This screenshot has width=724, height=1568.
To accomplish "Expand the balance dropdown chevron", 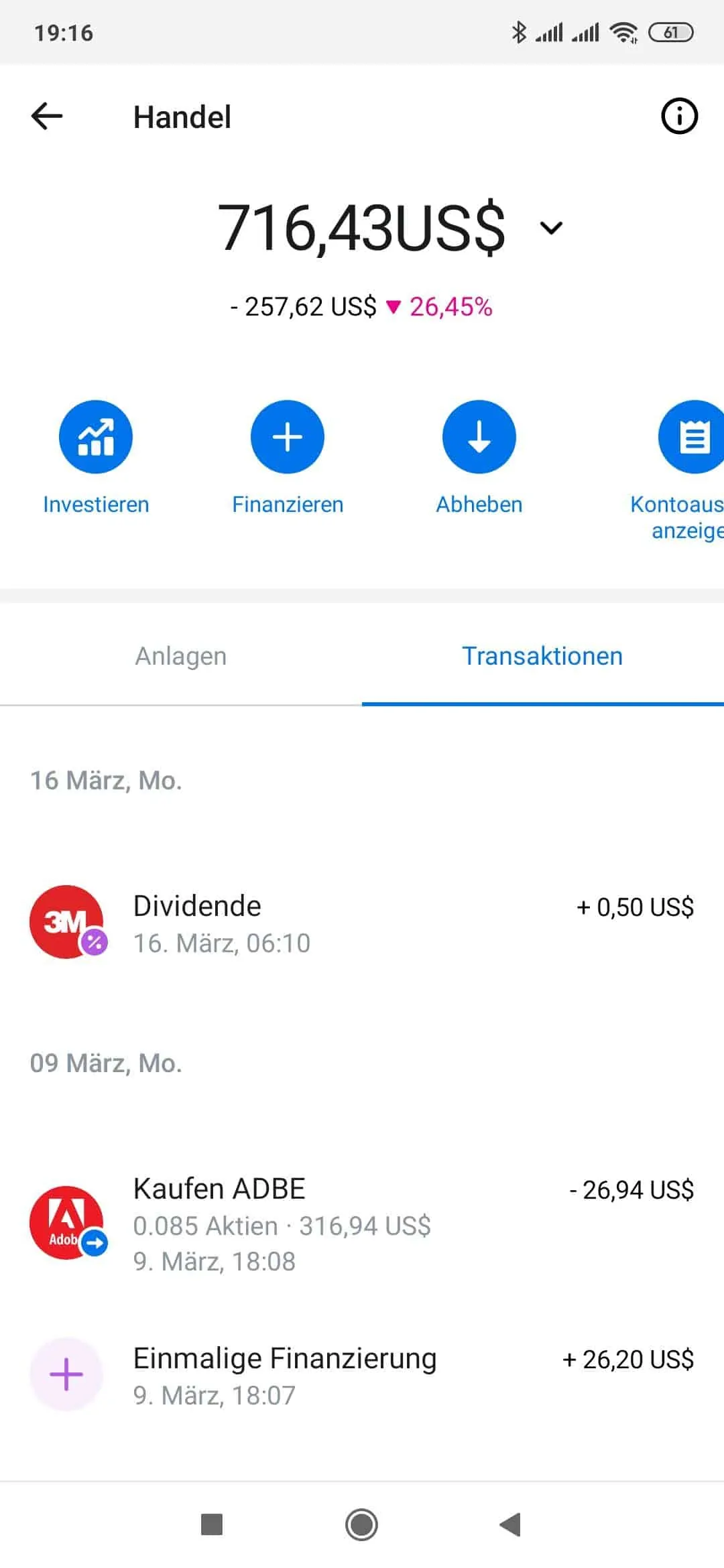I will coord(551,228).
